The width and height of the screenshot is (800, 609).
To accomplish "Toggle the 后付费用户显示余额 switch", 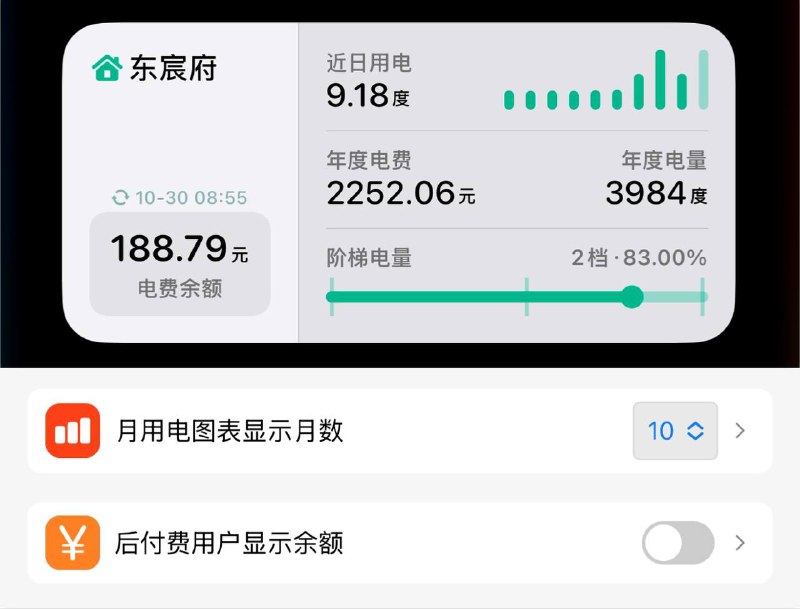I will pos(678,543).
